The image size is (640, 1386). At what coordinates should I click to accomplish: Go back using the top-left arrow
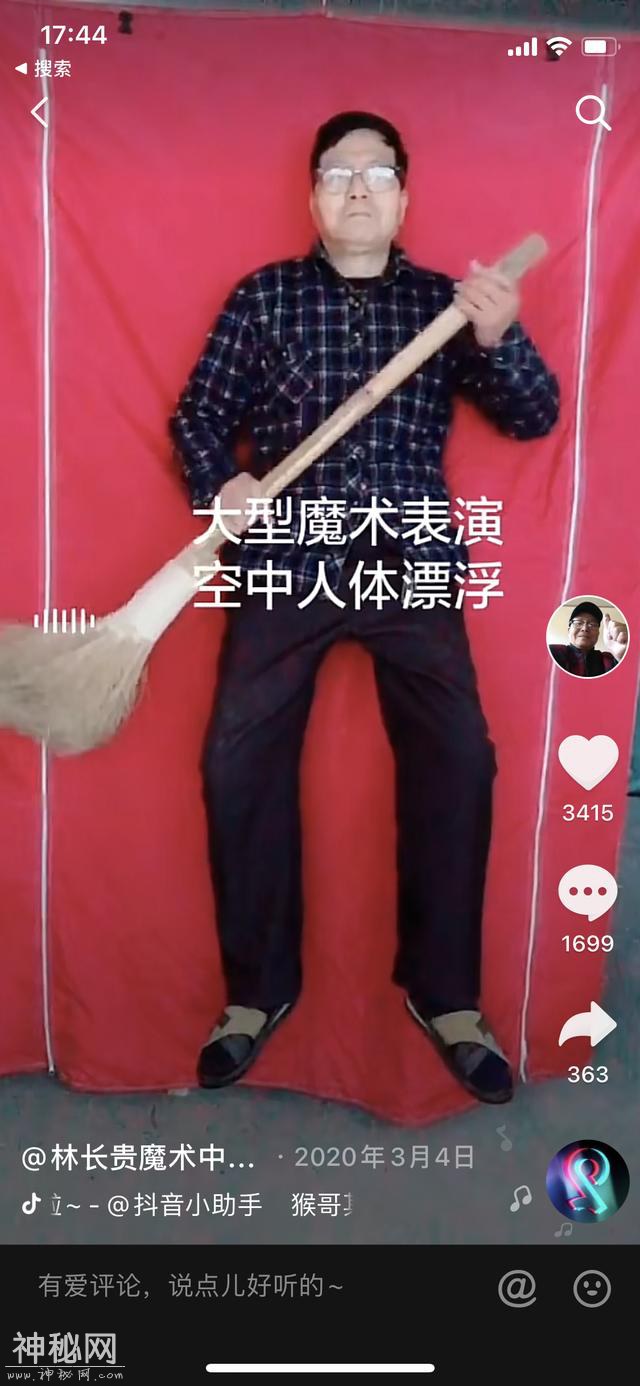pos(39,112)
